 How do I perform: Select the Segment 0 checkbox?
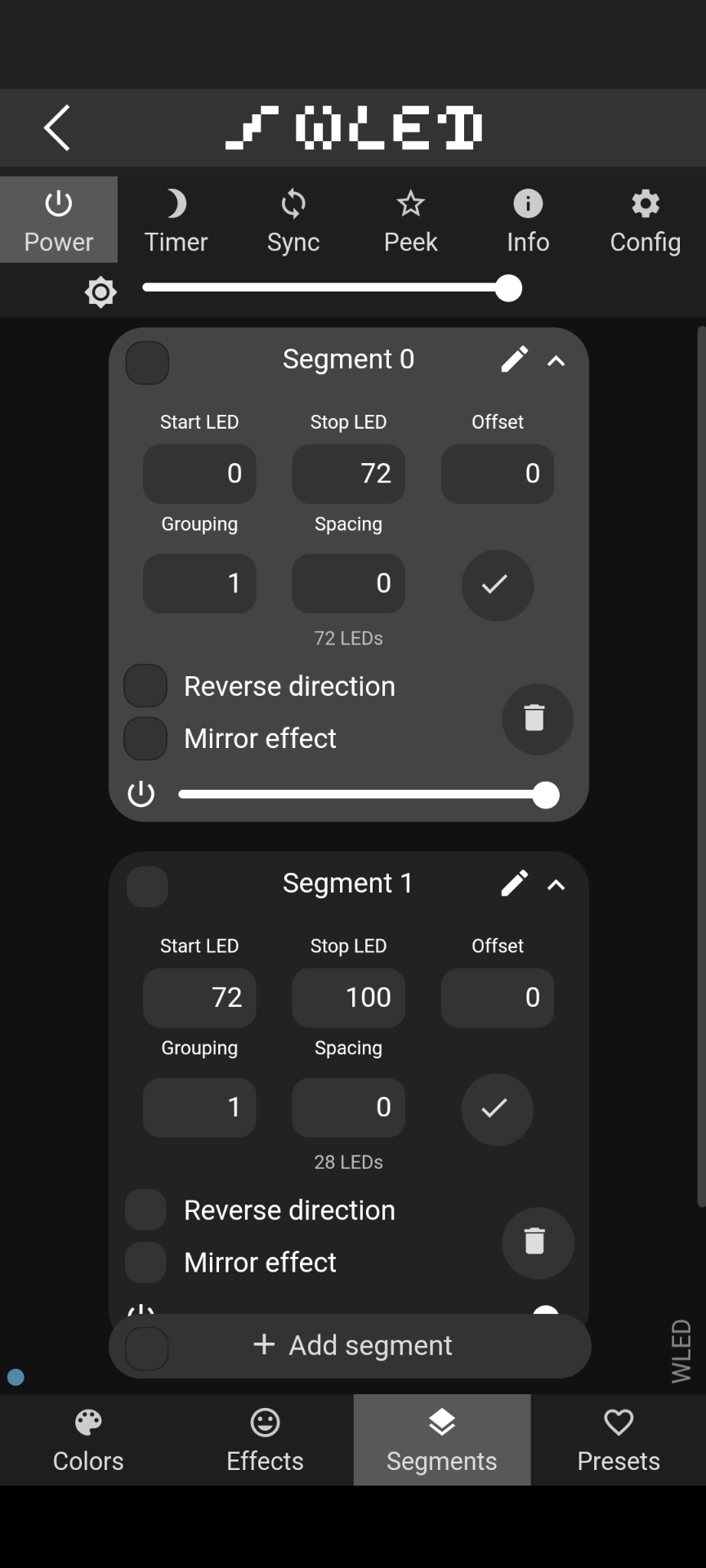(x=147, y=363)
